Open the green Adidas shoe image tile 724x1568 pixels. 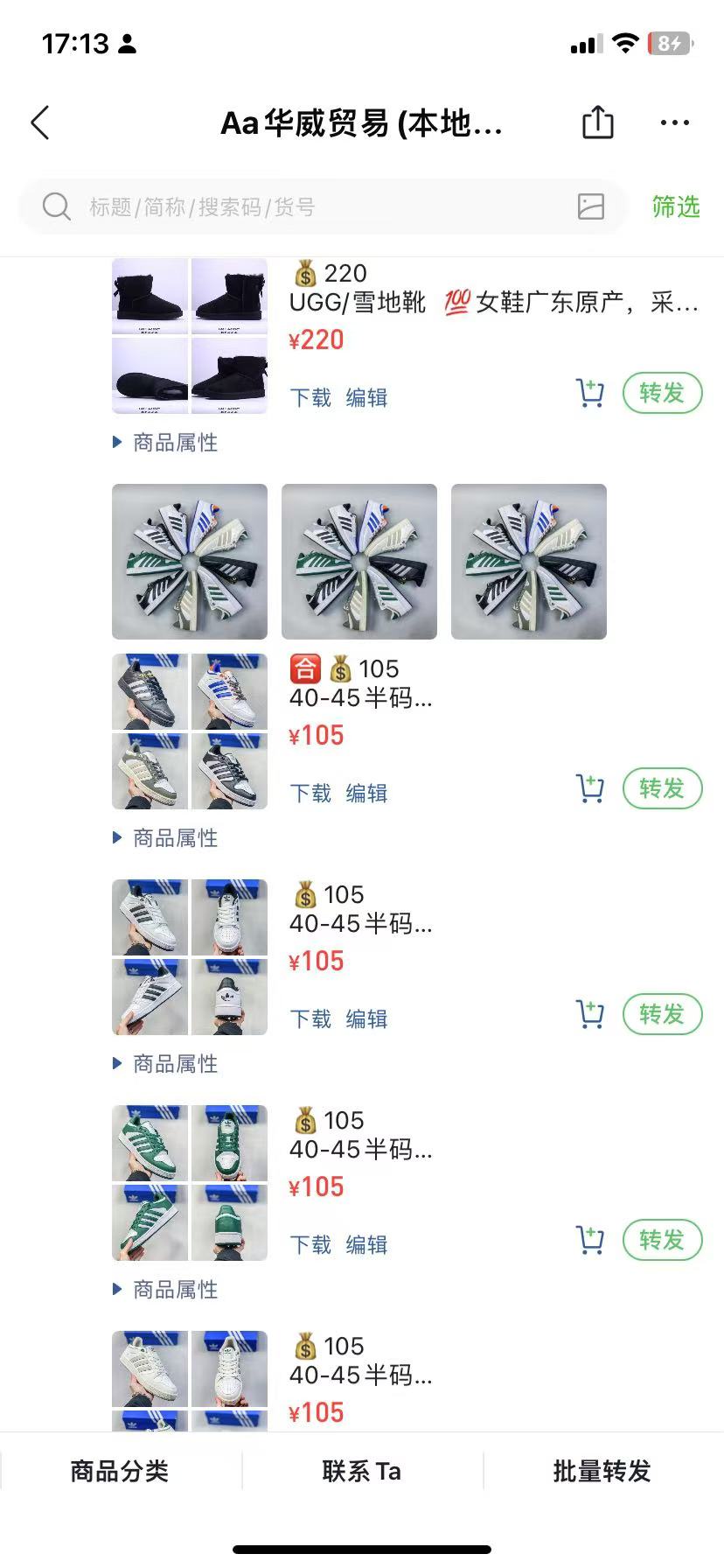coord(190,1183)
